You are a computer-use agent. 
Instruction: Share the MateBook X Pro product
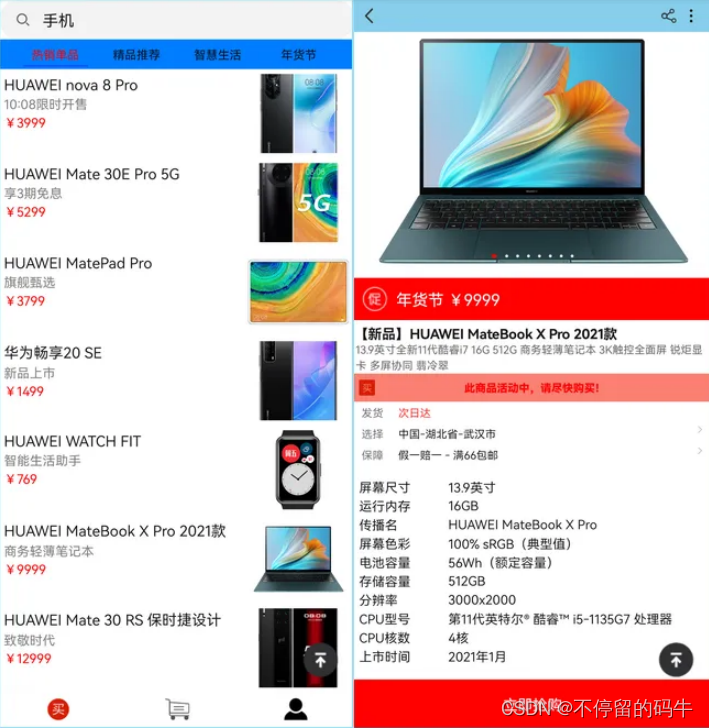pos(668,16)
